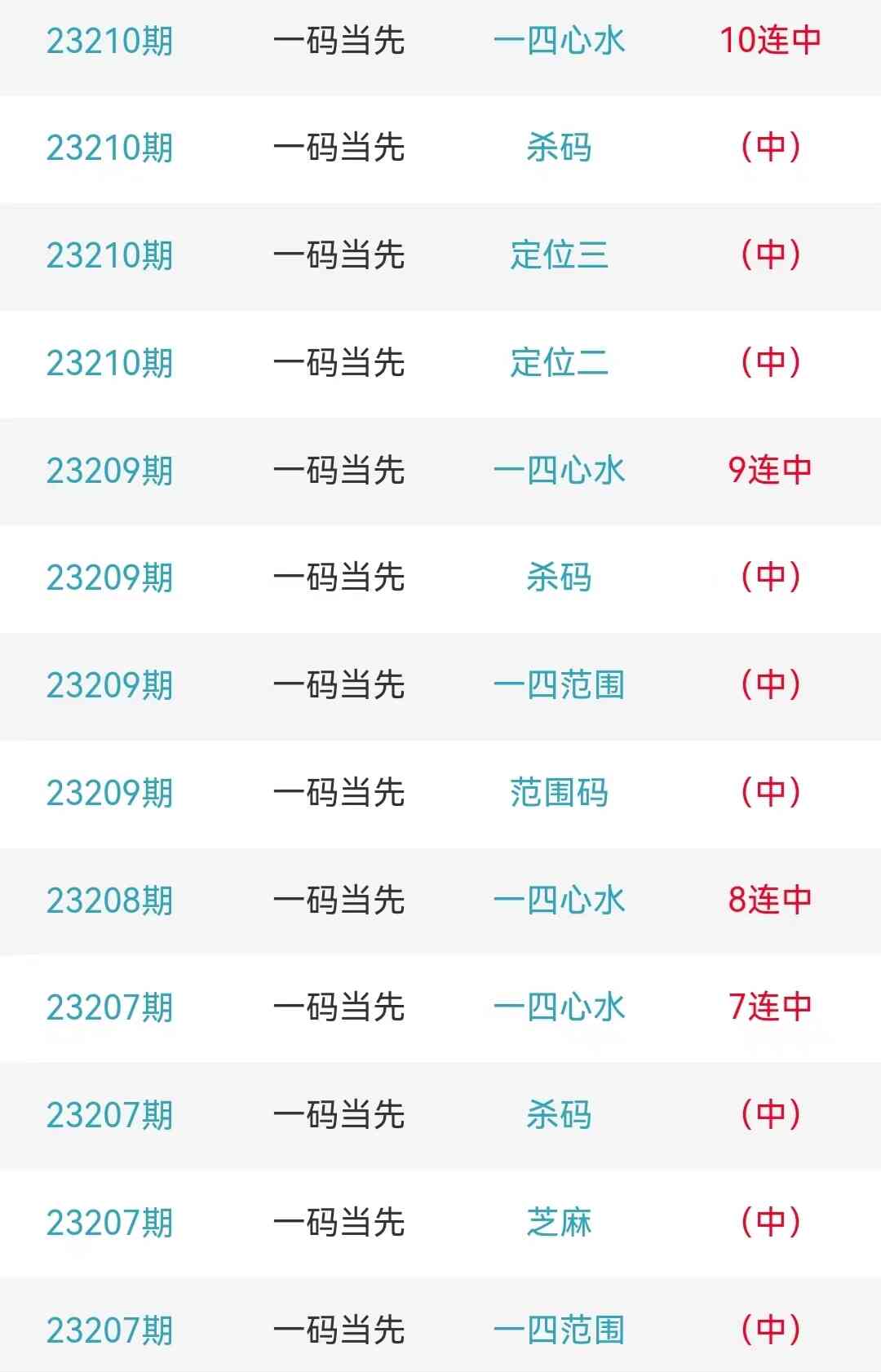Viewport: 881px width, 1372px height.
Task: Open 23207期 芝麻 entry
Action: (x=559, y=1223)
